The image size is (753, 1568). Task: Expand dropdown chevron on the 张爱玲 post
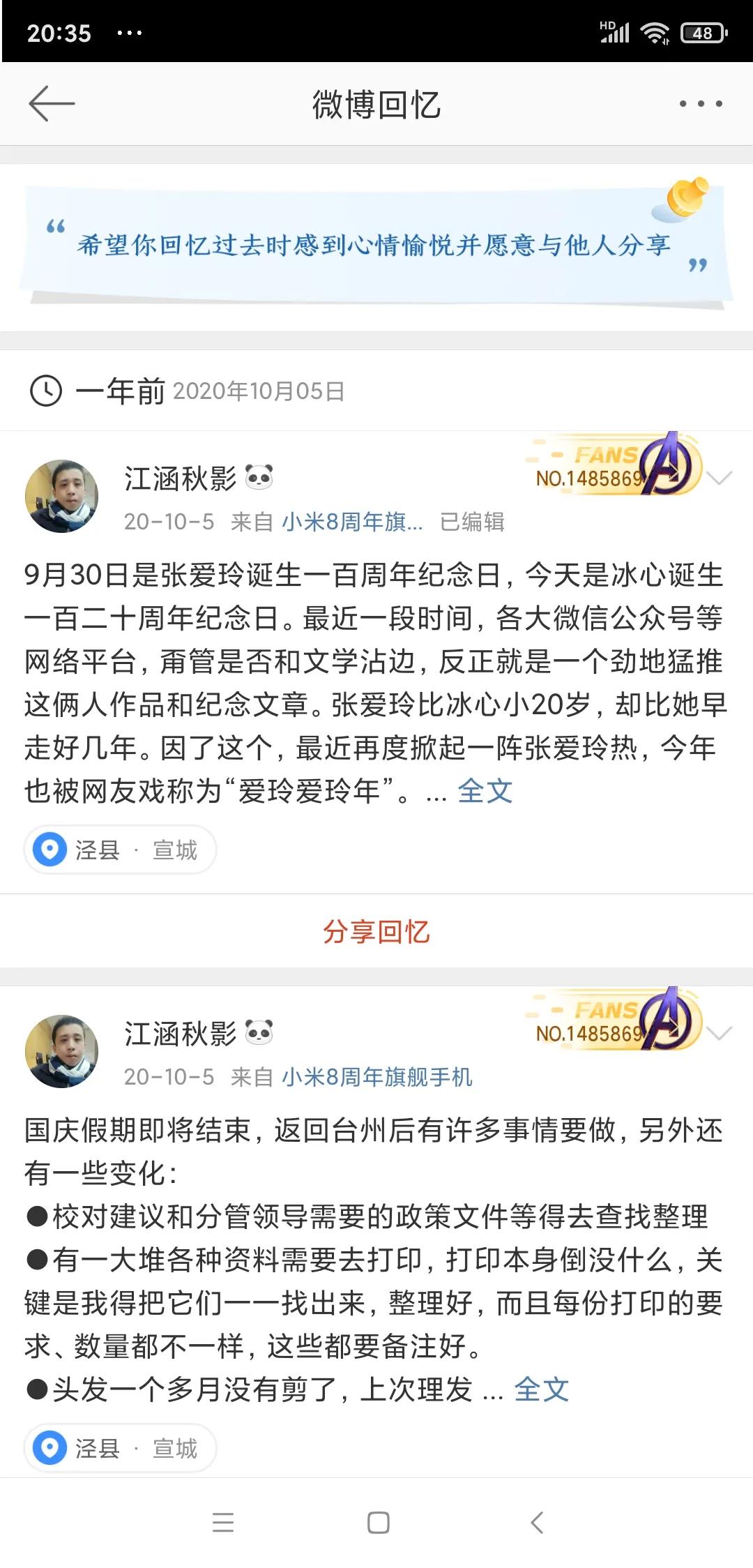coord(719,478)
